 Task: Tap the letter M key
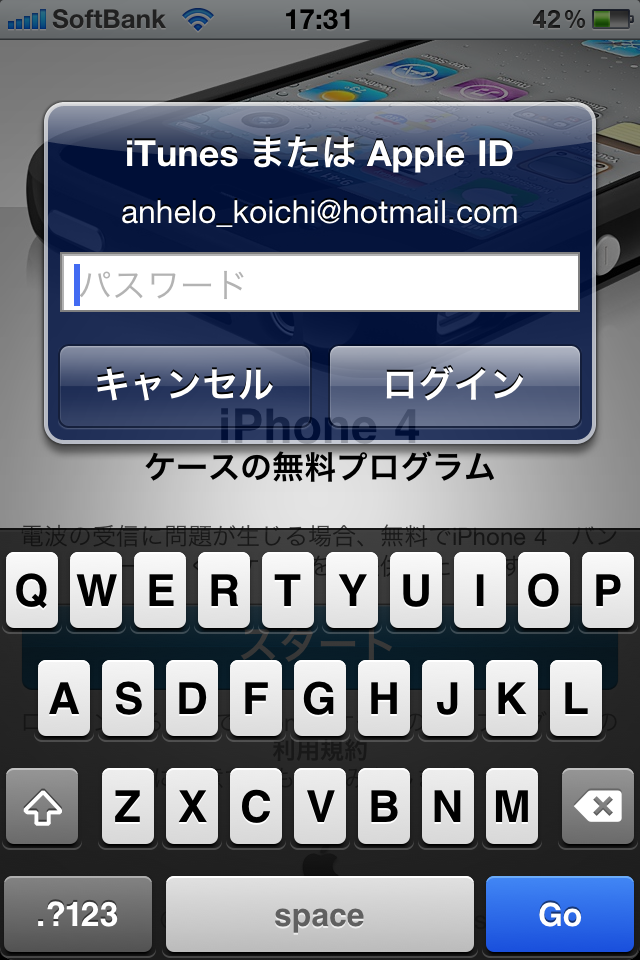coord(512,806)
